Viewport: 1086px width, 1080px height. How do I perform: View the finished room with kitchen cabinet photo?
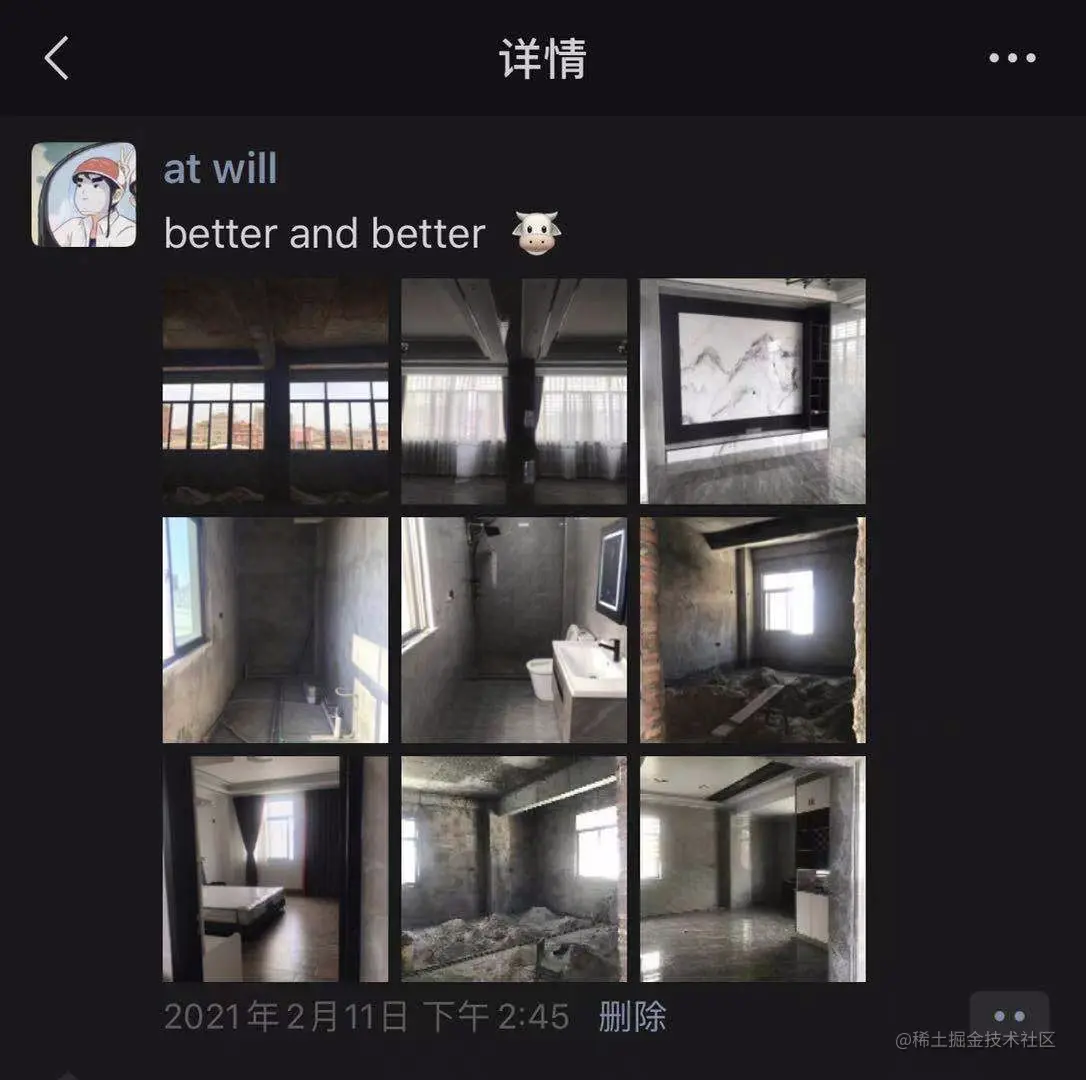(x=752, y=869)
